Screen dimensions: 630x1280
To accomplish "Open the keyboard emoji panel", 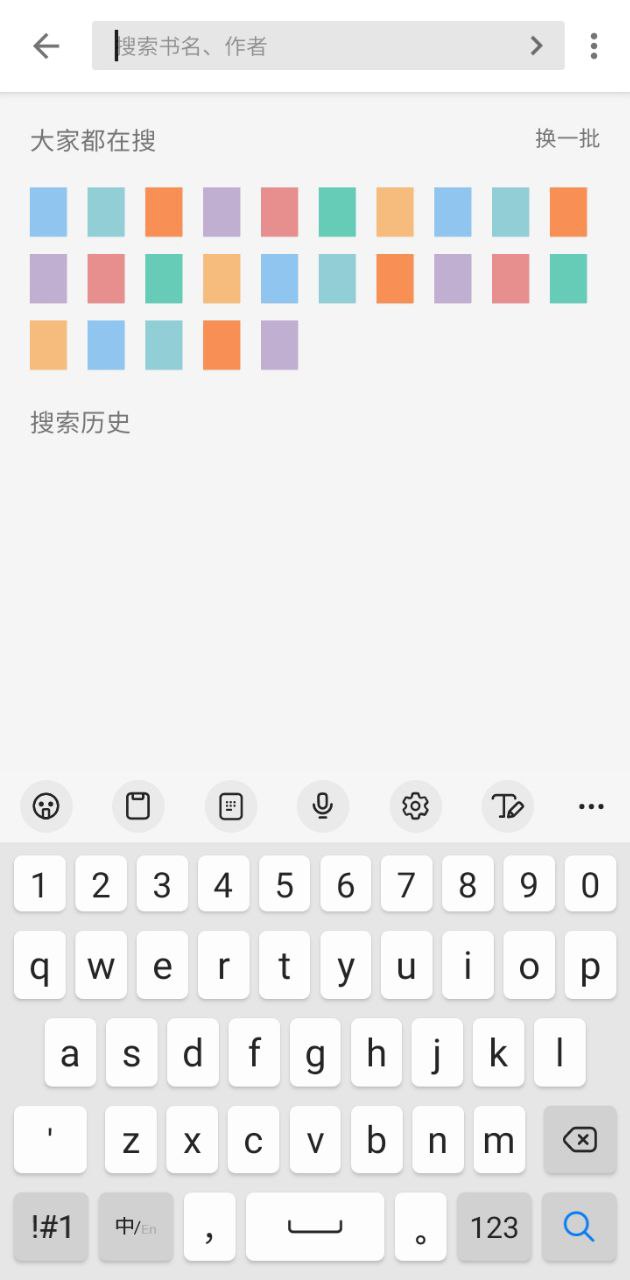I will coord(46,806).
